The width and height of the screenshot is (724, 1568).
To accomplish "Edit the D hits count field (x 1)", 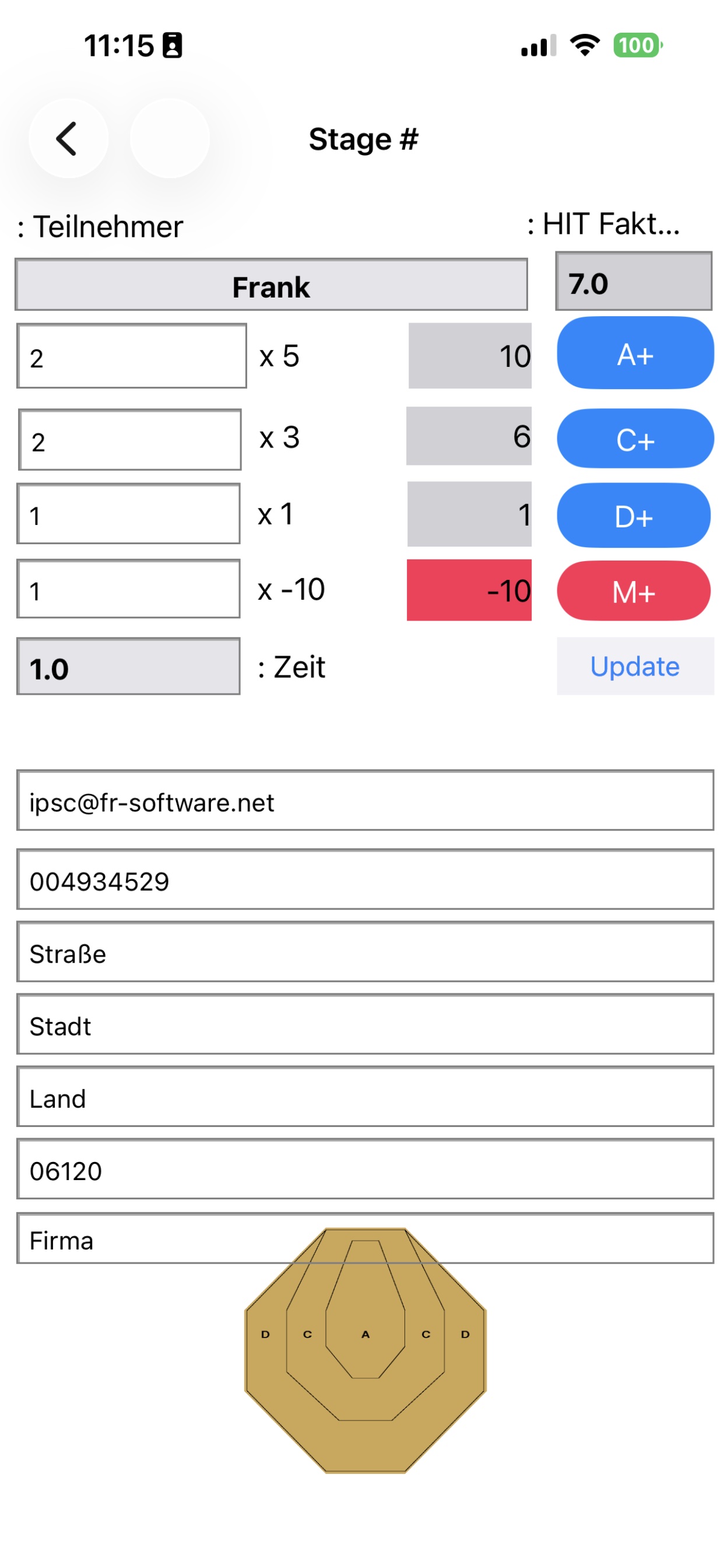I will point(128,514).
